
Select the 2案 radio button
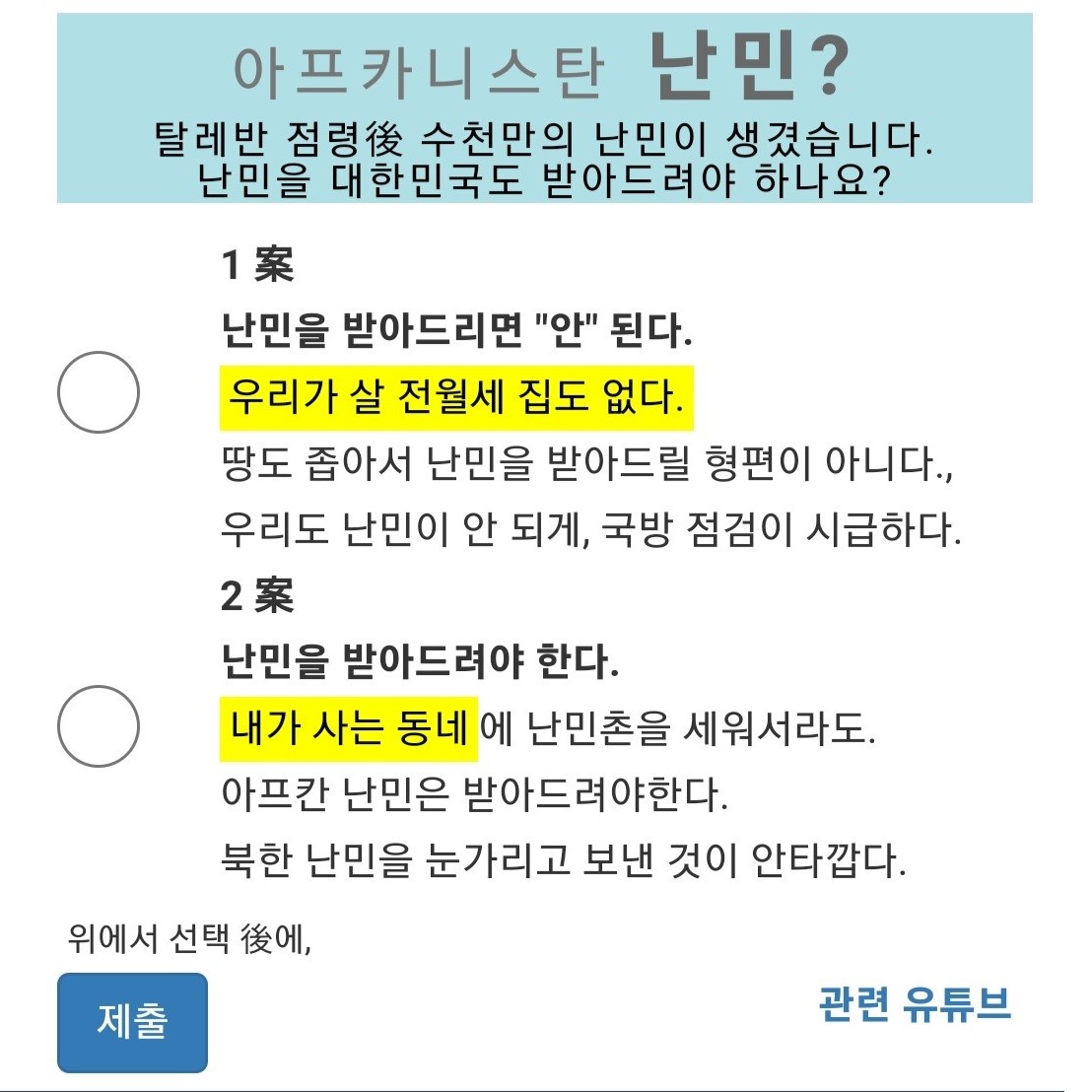click(98, 726)
